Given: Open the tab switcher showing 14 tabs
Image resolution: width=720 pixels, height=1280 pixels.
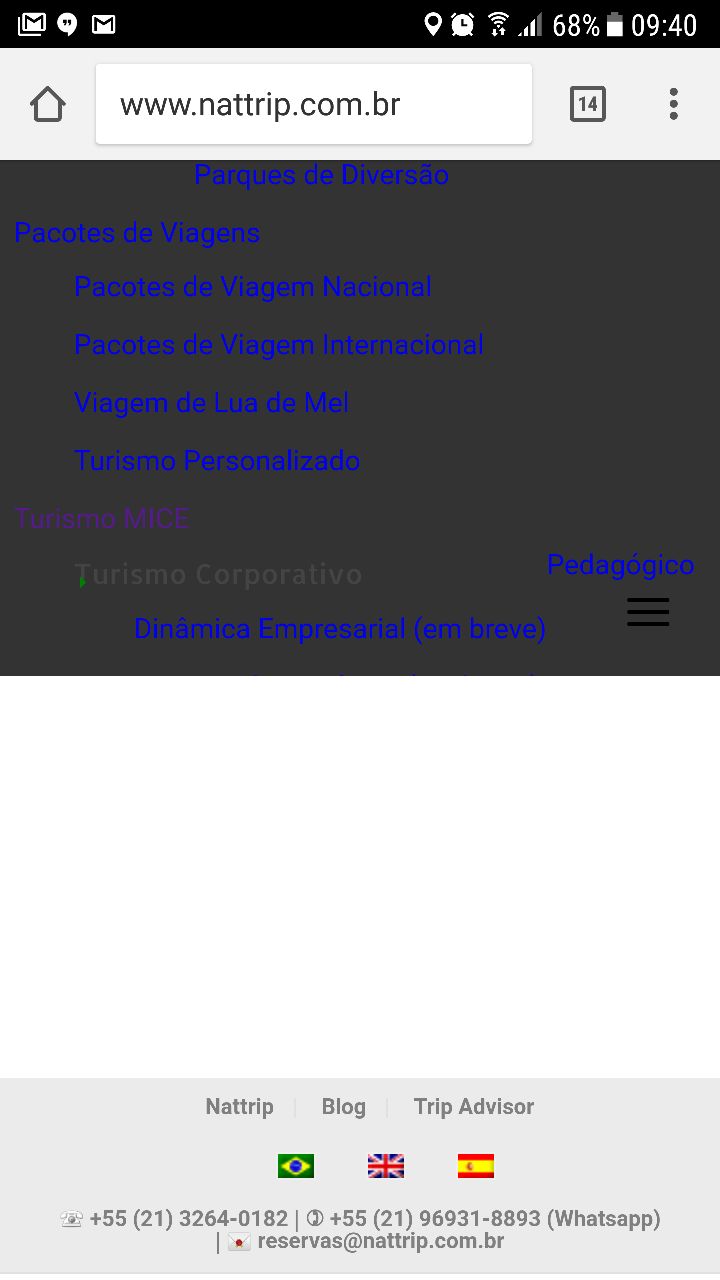Looking at the screenshot, I should (x=588, y=104).
